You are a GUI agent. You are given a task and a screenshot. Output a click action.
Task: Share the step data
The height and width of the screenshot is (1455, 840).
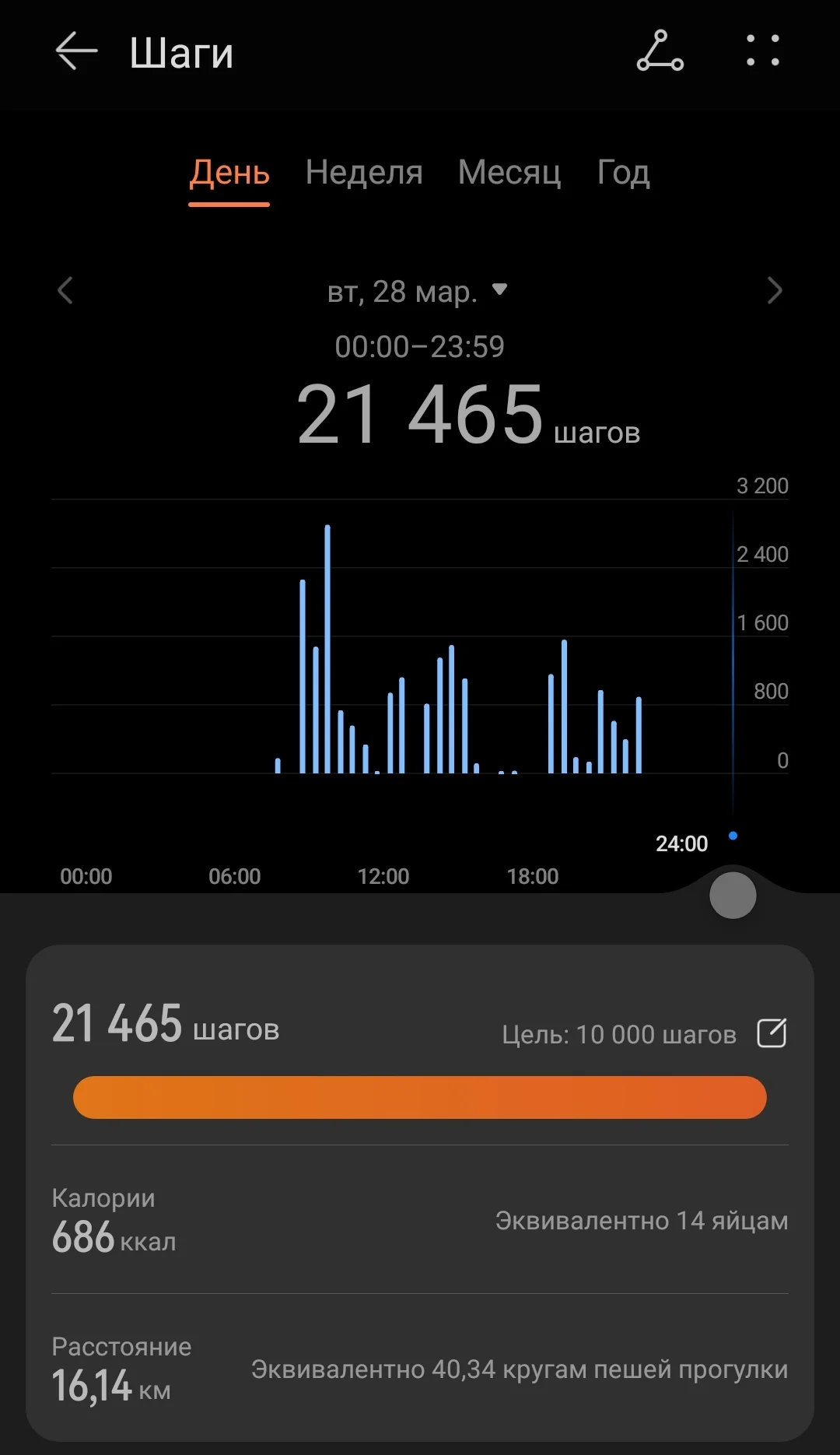pyautogui.click(x=660, y=51)
